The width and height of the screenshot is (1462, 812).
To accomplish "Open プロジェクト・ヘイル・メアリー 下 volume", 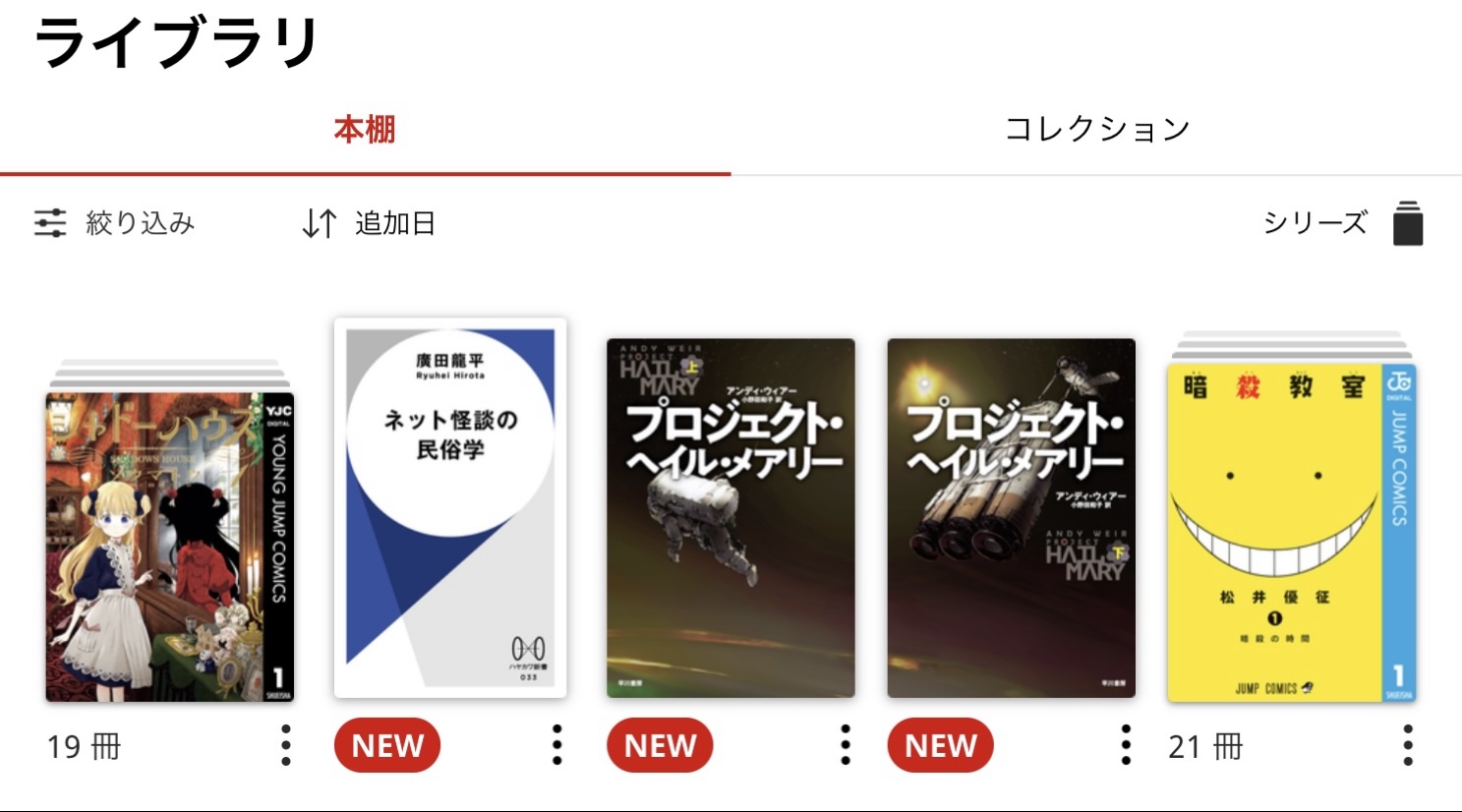I will 1011,517.
